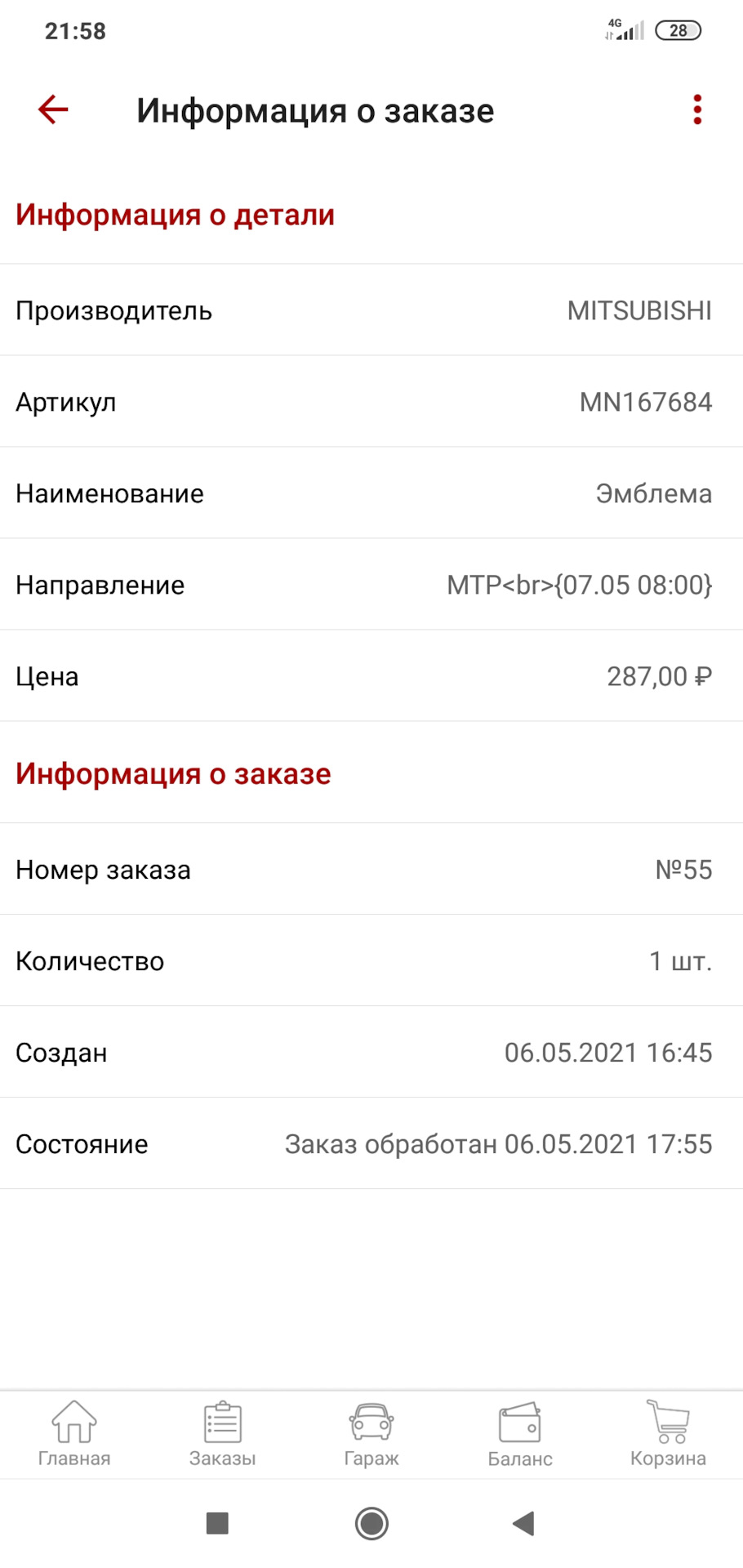The image size is (743, 1568).
Task: Switch to the Баланс tab
Action: click(x=520, y=1435)
